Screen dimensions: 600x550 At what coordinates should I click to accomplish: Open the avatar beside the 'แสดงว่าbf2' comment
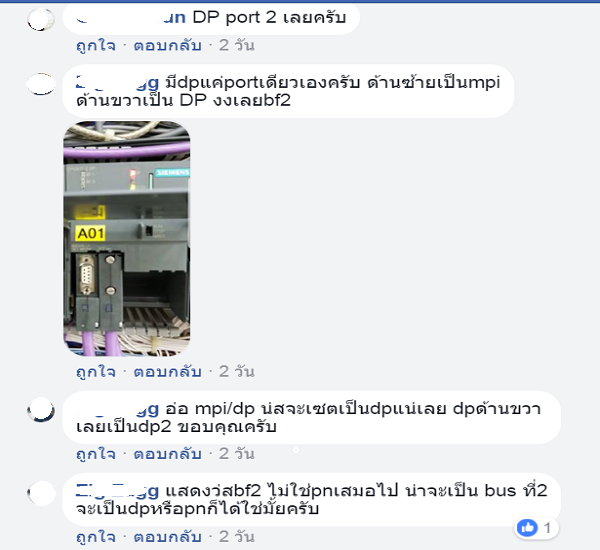(x=42, y=492)
